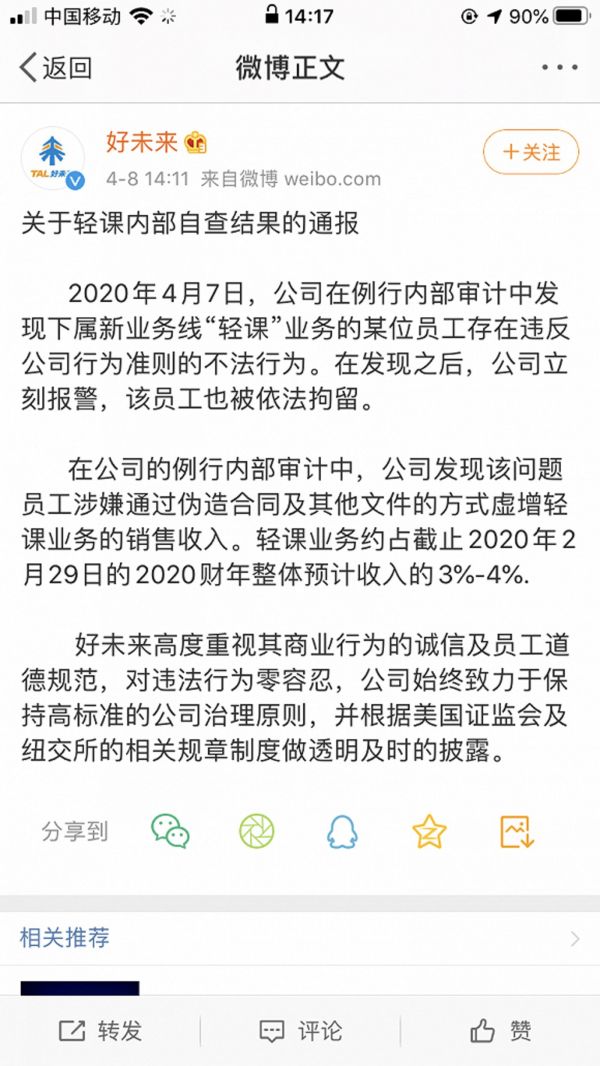This screenshot has height=1066, width=600.
Task: Open 好未来's profile avatar
Action: (53, 158)
